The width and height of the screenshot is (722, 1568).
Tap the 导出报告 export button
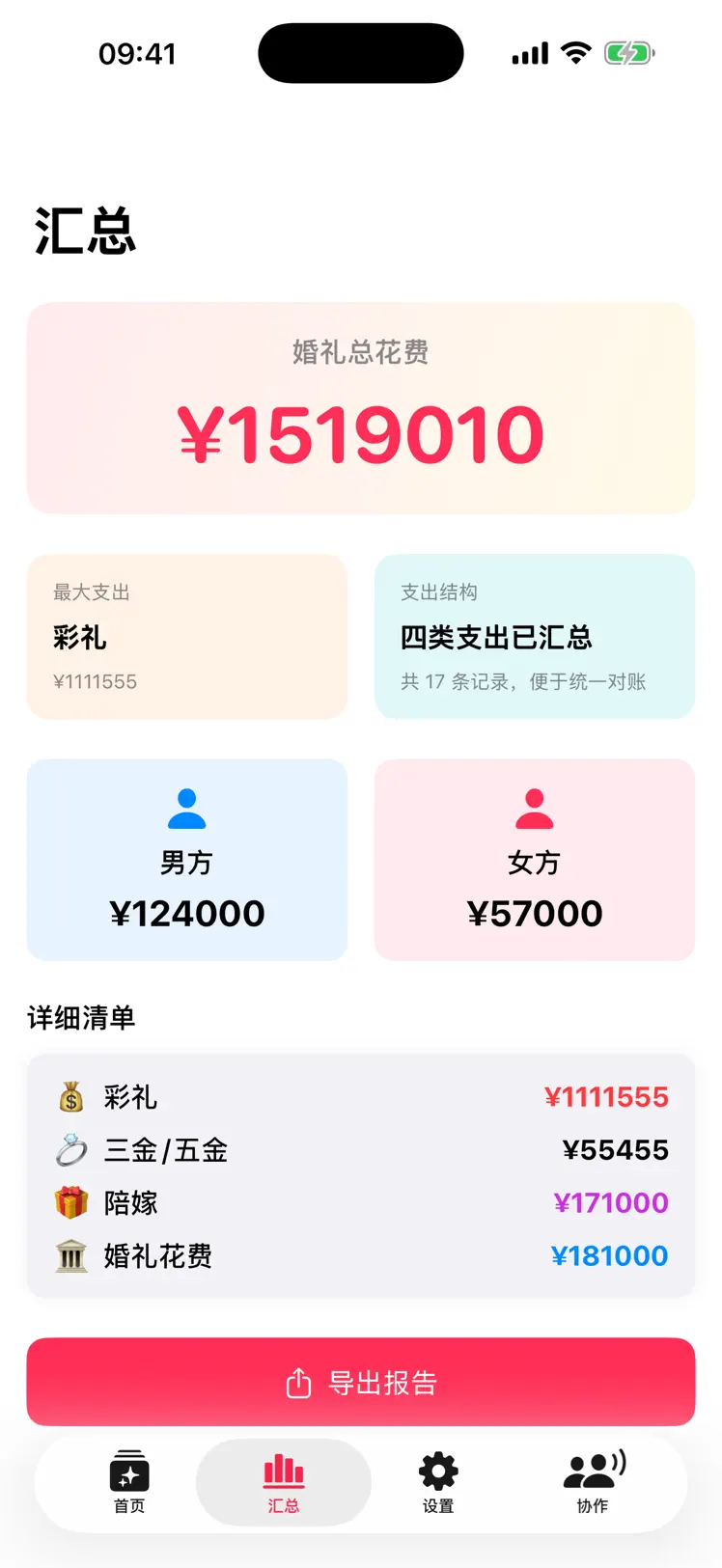(361, 1382)
